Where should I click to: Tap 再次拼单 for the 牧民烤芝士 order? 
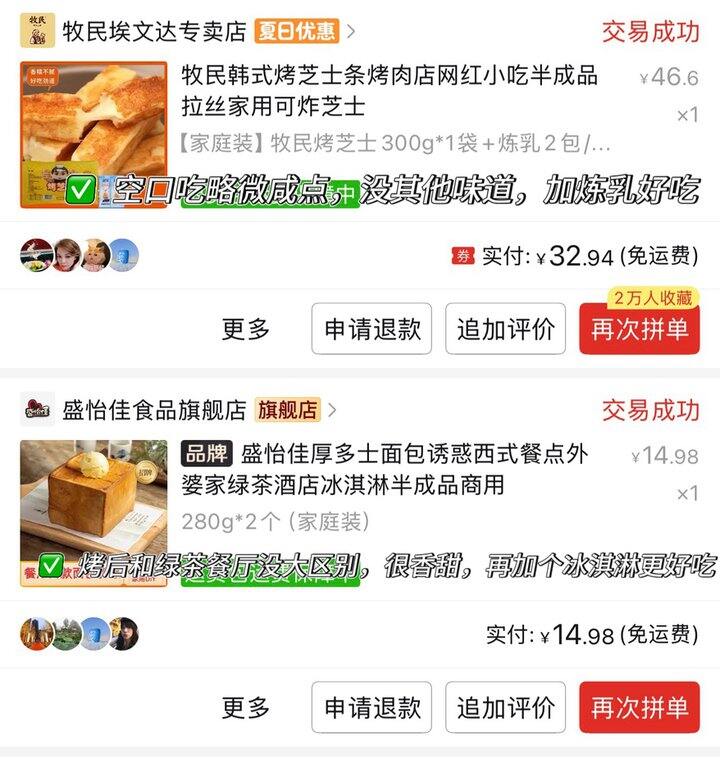click(639, 330)
